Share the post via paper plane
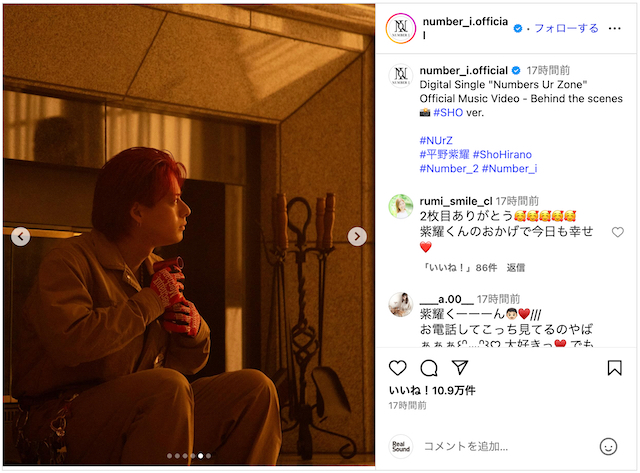The width and height of the screenshot is (640, 473). 460,368
